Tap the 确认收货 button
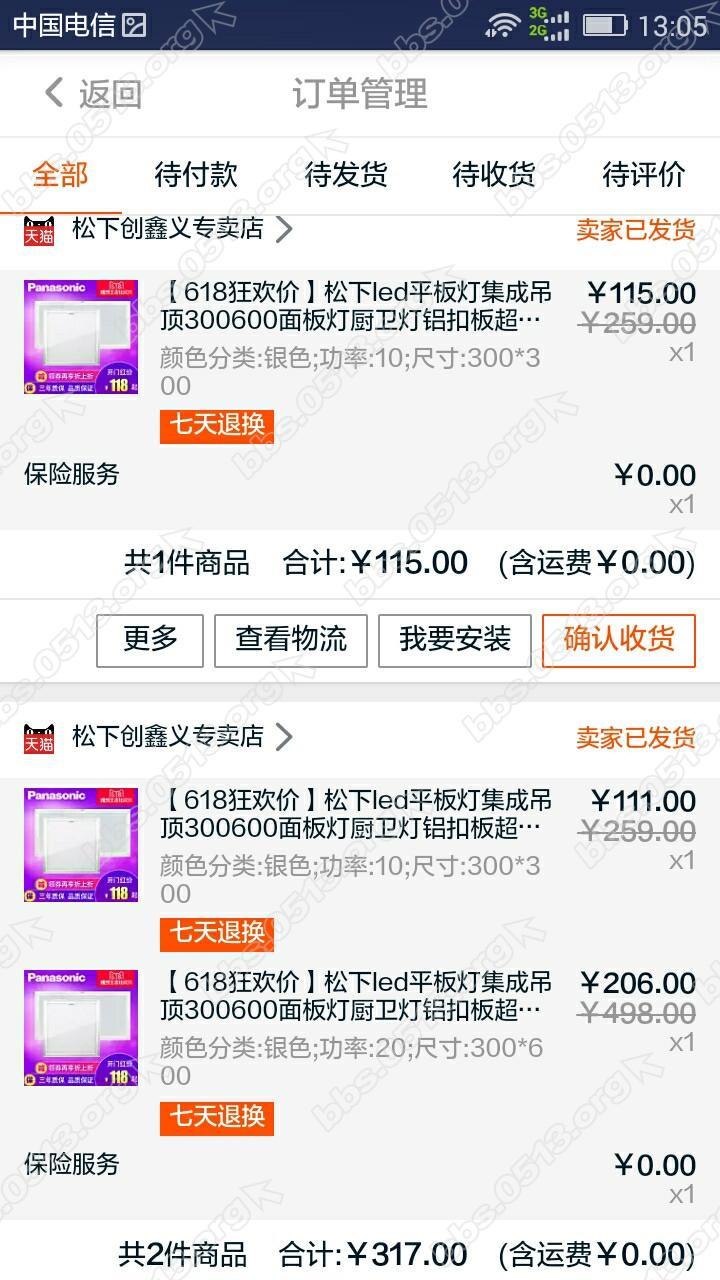 pos(618,640)
